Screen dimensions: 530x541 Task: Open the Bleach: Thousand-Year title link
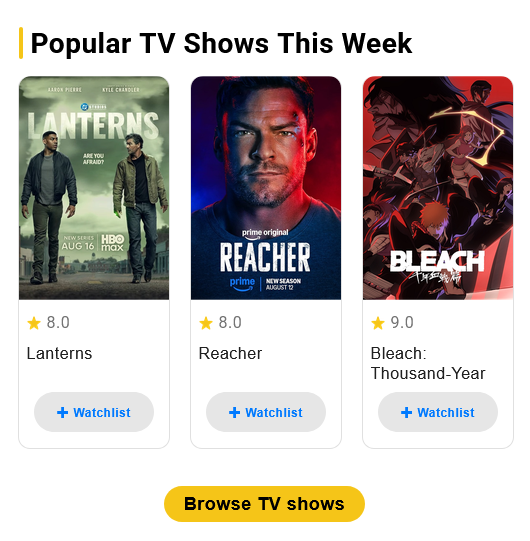[x=428, y=363]
